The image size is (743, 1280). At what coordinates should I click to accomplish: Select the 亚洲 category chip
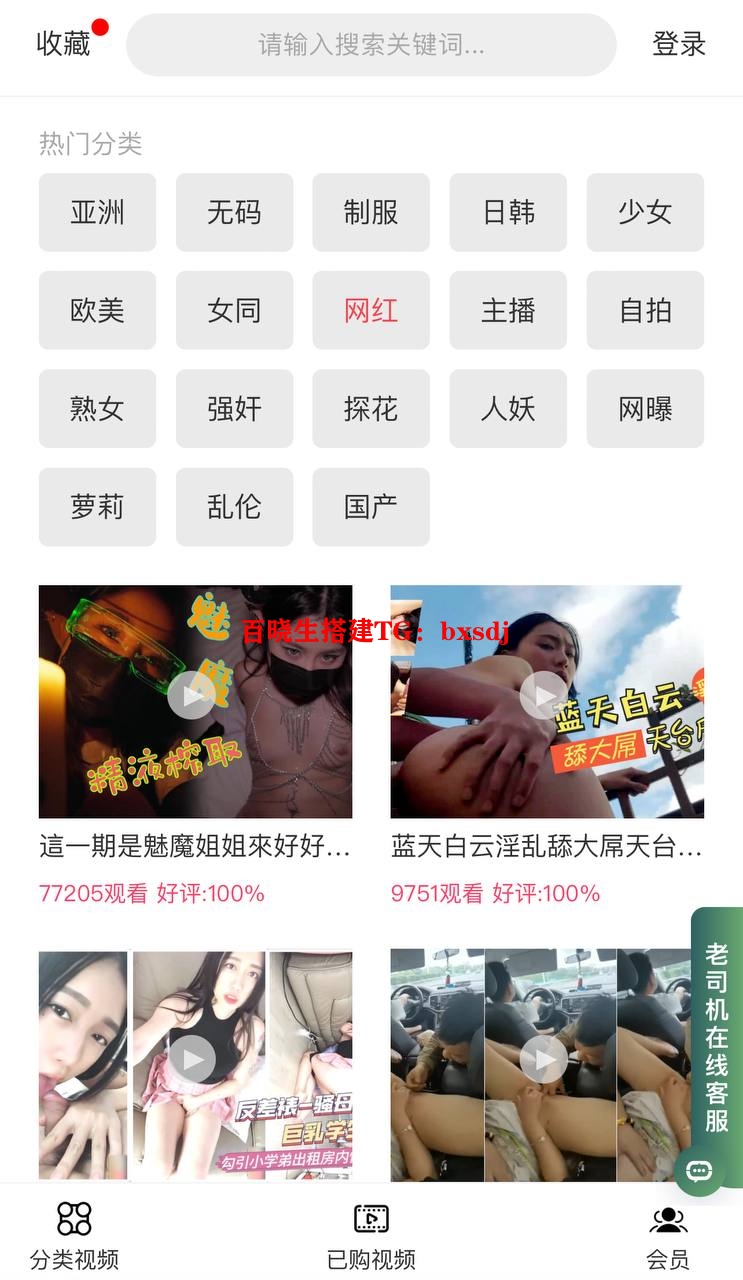[97, 212]
